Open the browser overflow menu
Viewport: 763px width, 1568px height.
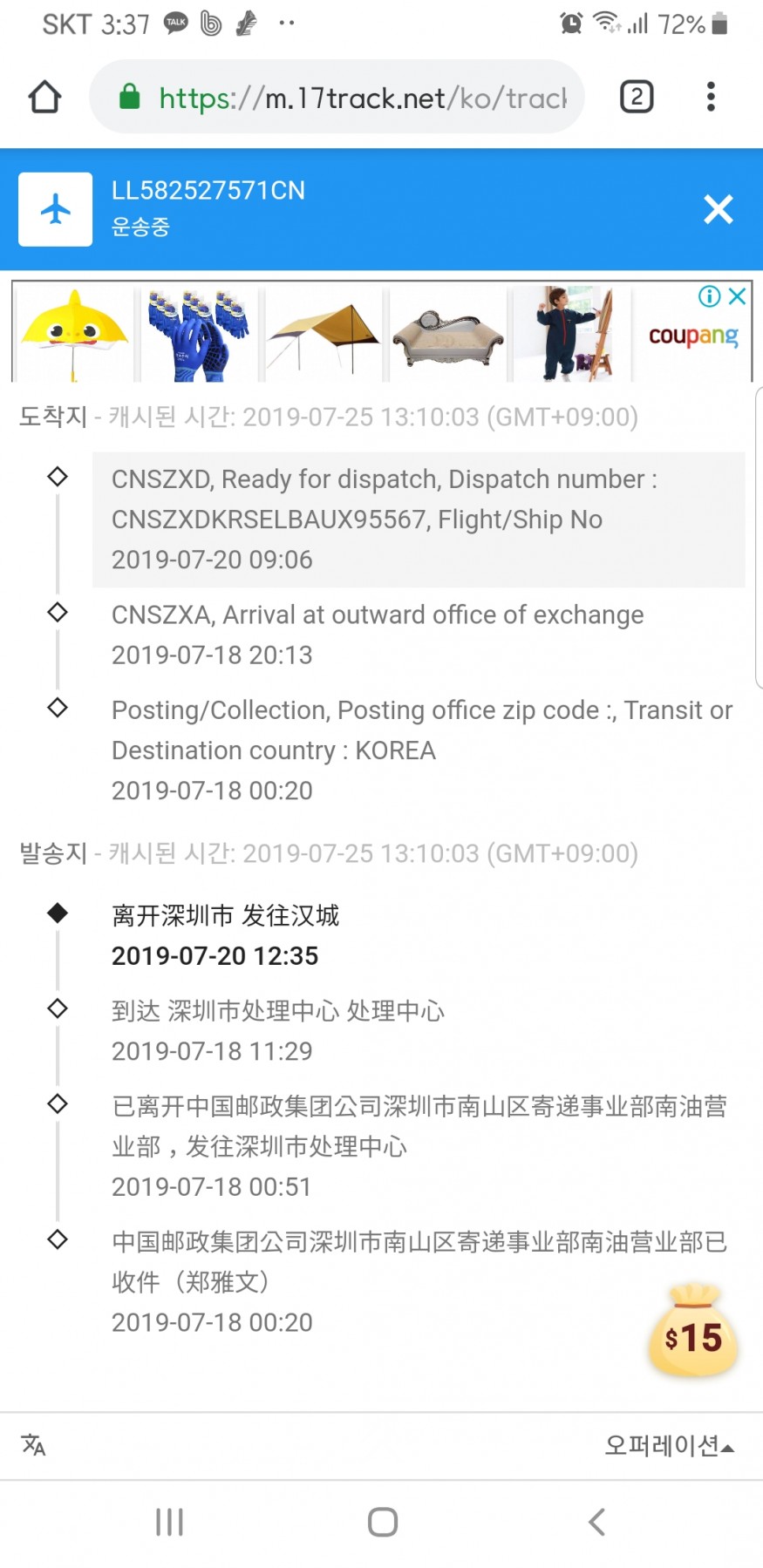(711, 97)
